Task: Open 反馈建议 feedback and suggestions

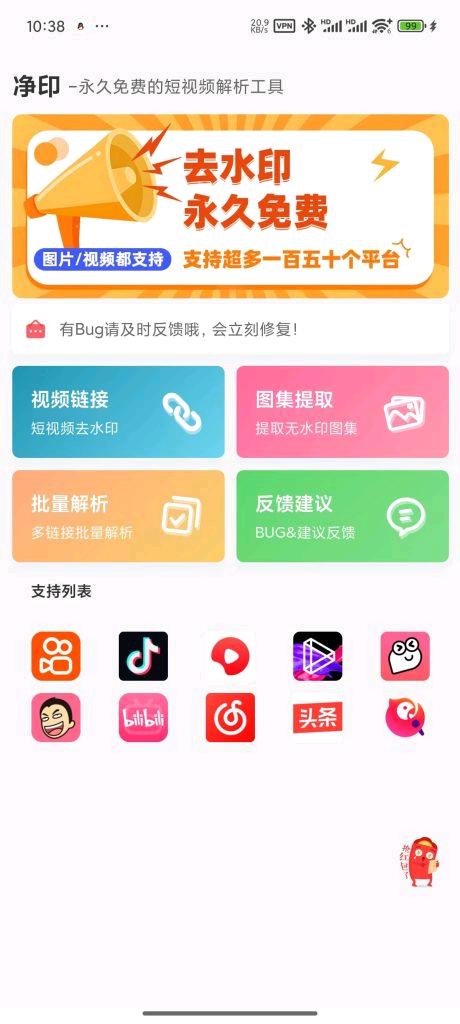Action: pyautogui.click(x=342, y=516)
